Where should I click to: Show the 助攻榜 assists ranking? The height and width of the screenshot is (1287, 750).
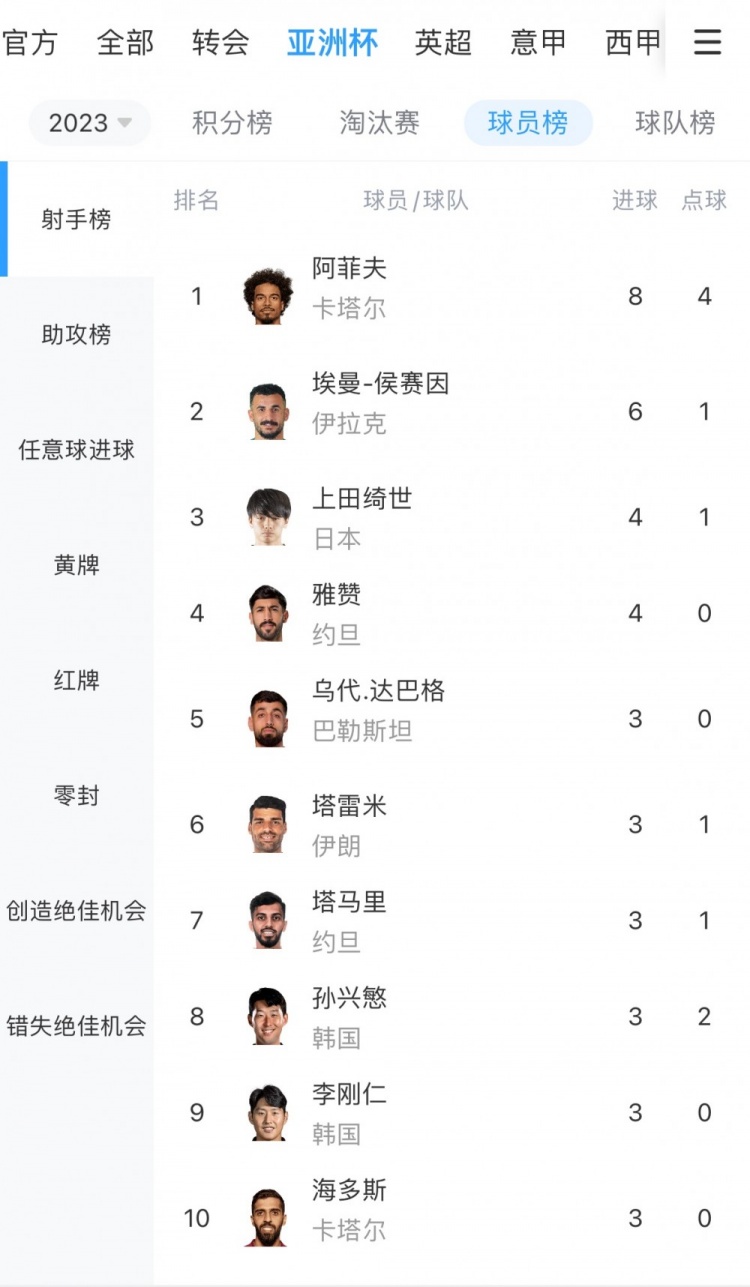pyautogui.click(x=76, y=335)
